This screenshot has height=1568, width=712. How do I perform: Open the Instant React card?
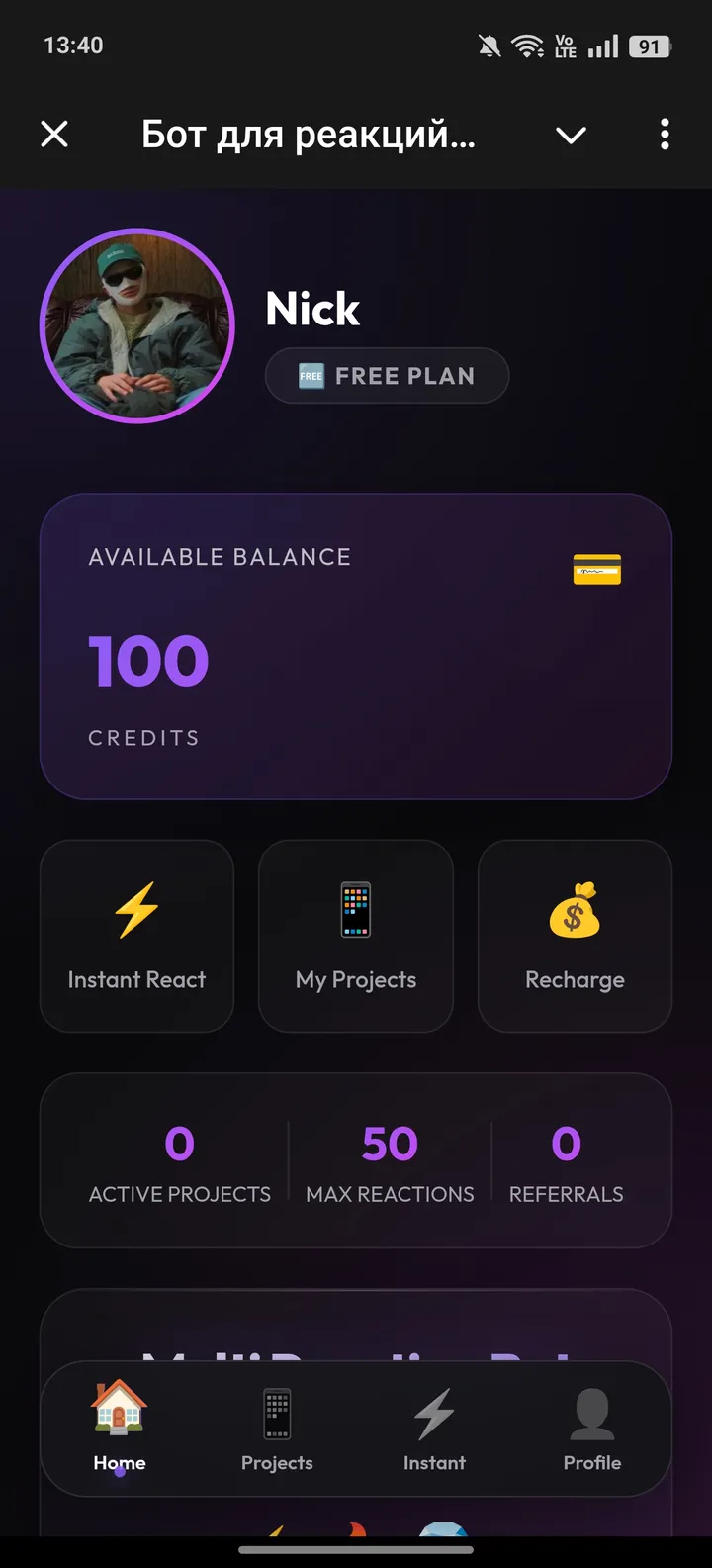pos(136,936)
